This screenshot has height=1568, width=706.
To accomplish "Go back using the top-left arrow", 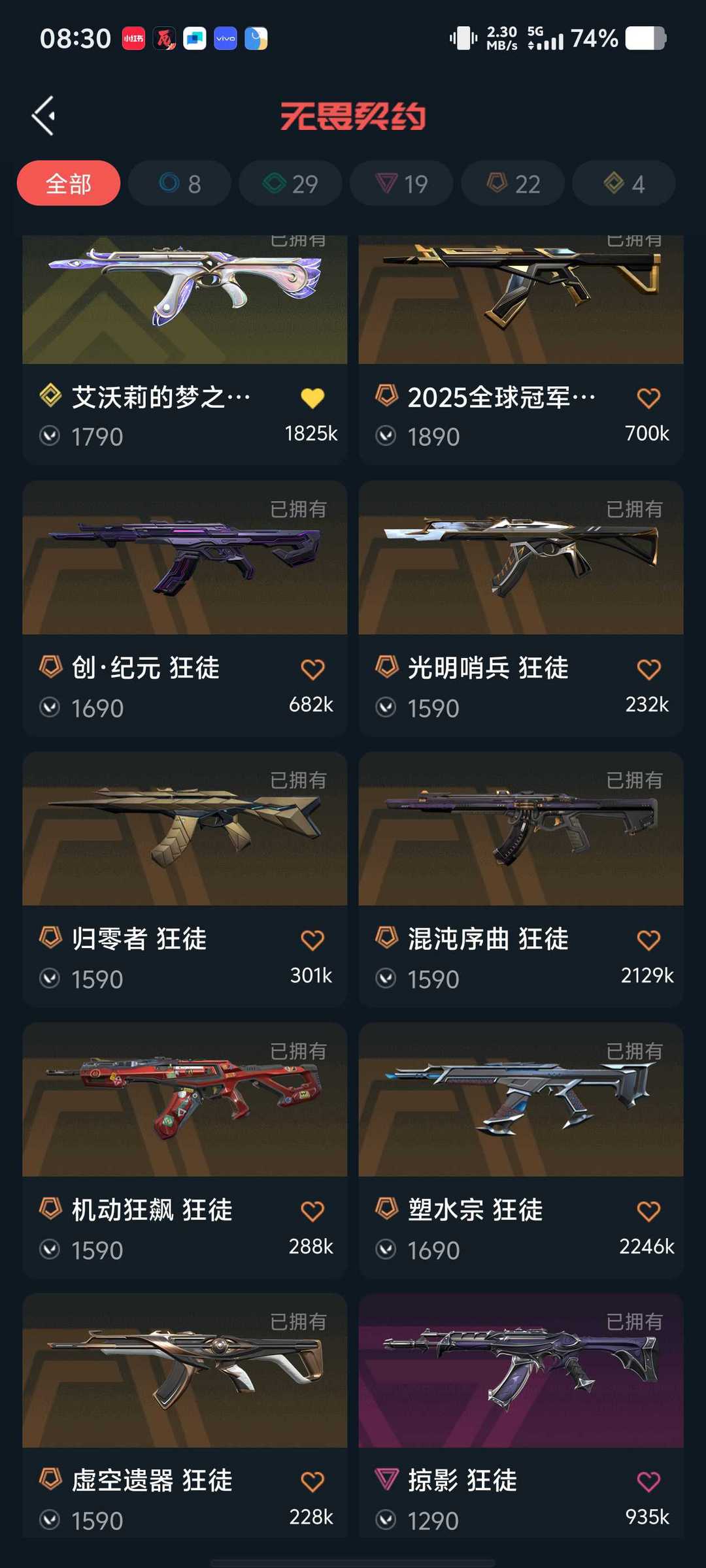I will pyautogui.click(x=44, y=116).
